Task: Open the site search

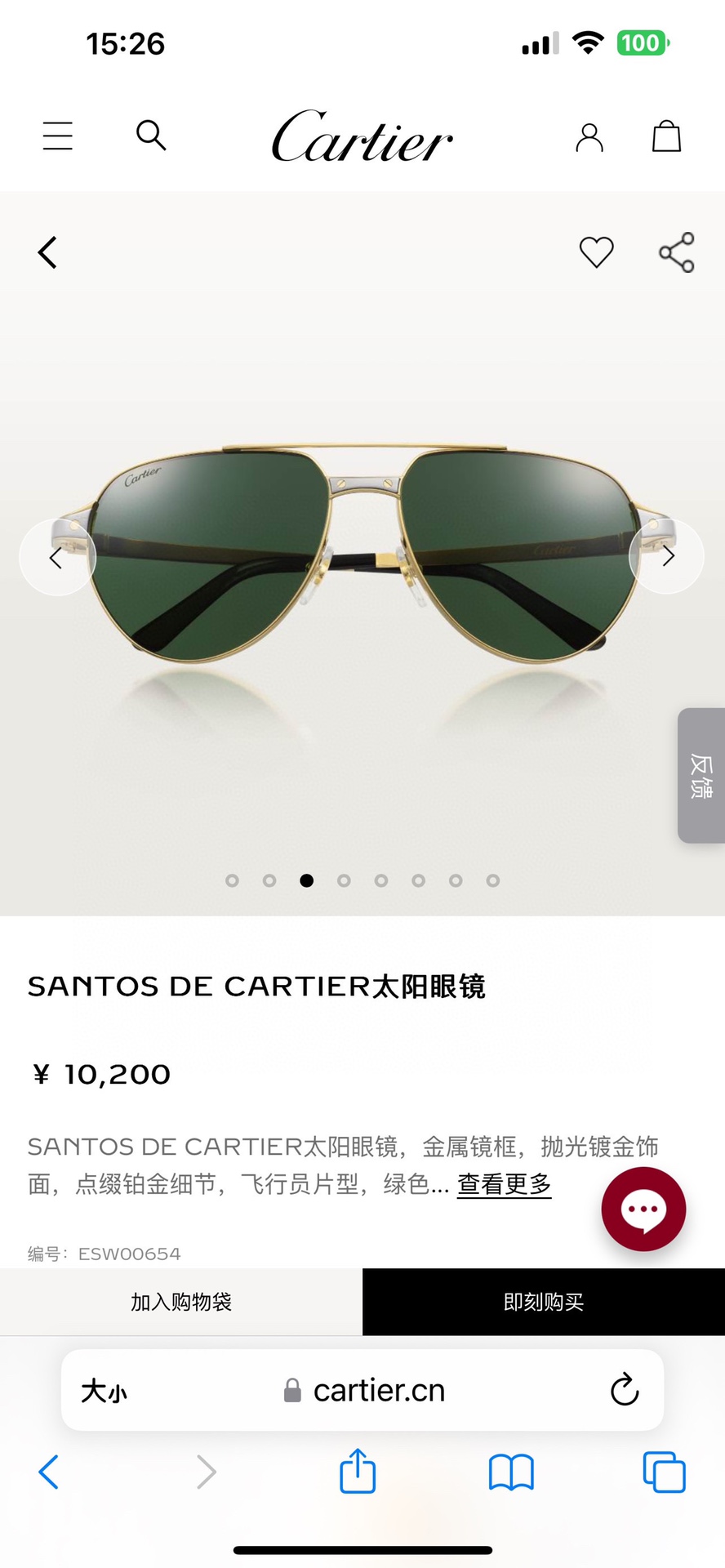Action: click(x=151, y=135)
